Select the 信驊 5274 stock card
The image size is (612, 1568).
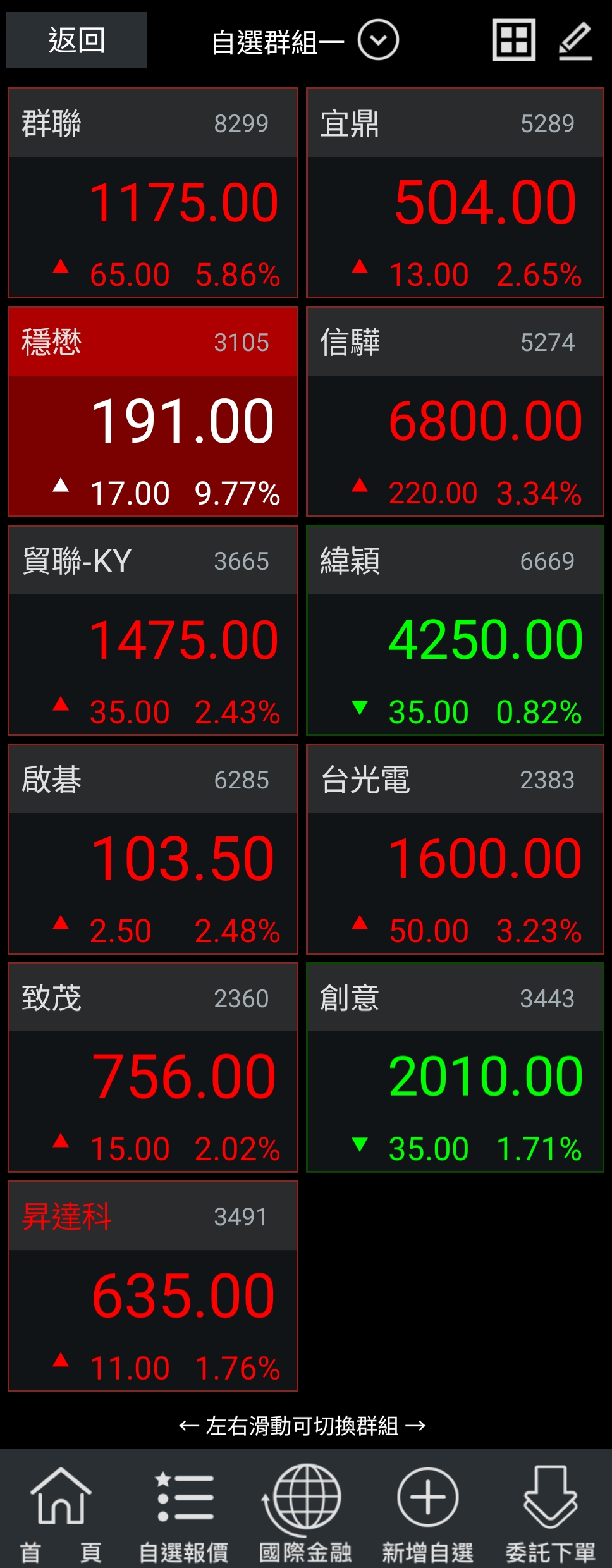click(x=455, y=412)
